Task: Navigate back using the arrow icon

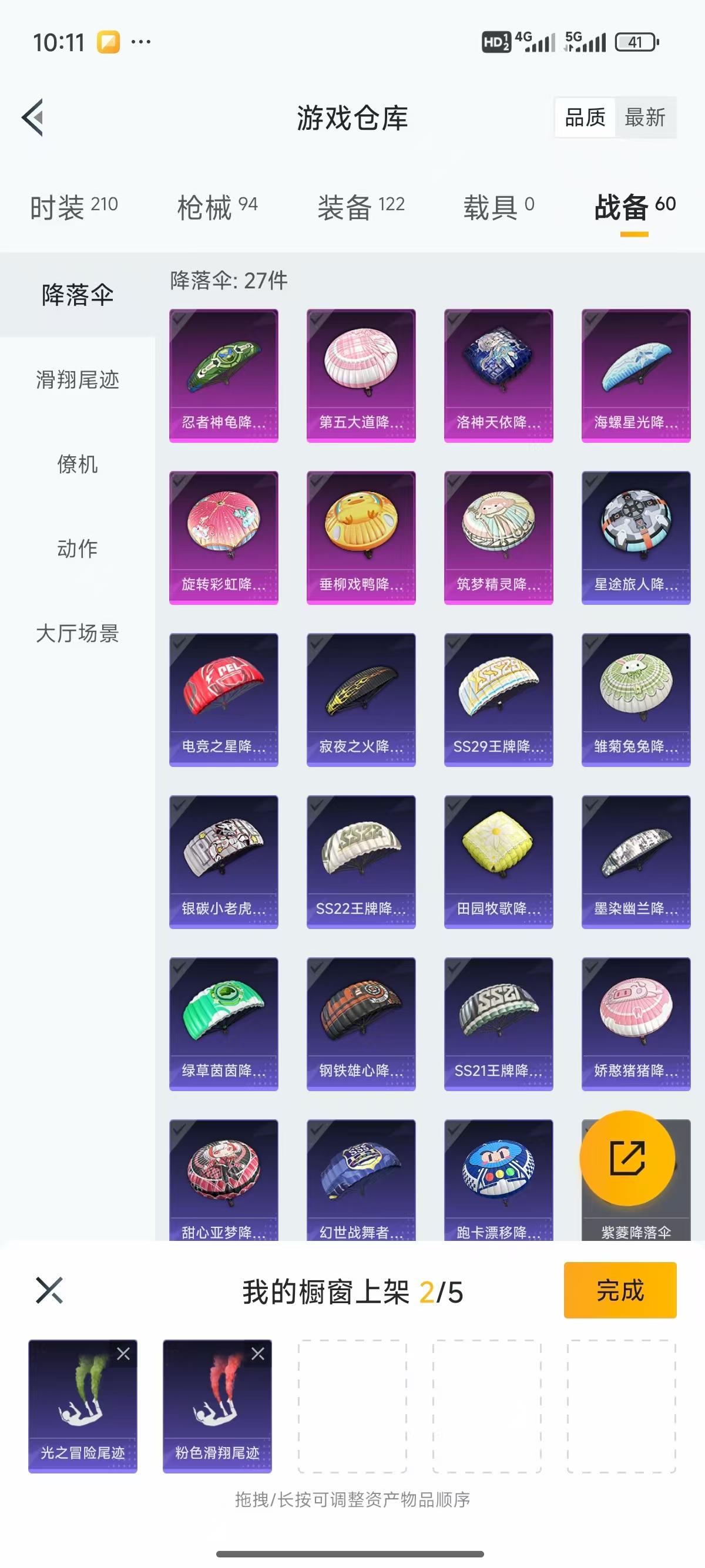Action: tap(33, 118)
